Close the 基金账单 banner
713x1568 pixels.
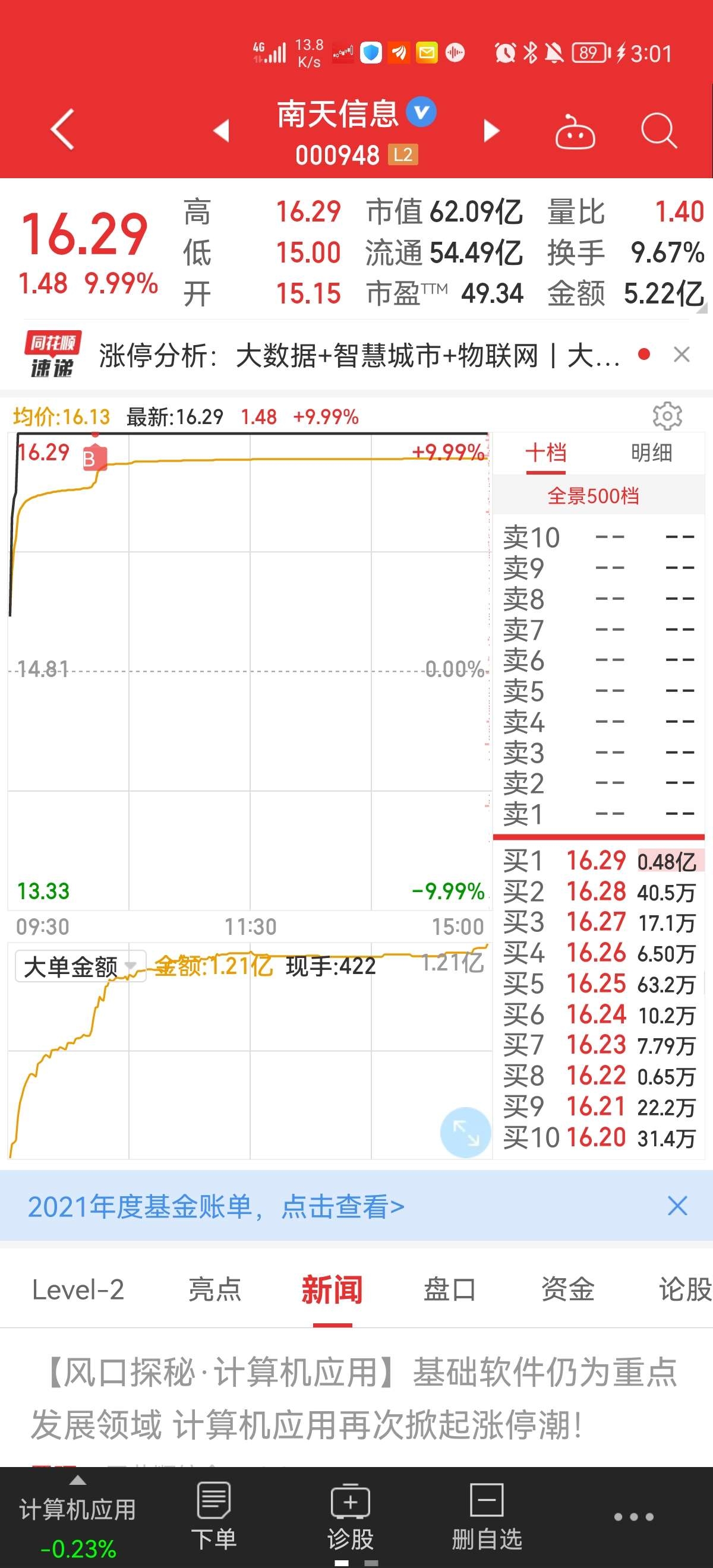tap(677, 1206)
